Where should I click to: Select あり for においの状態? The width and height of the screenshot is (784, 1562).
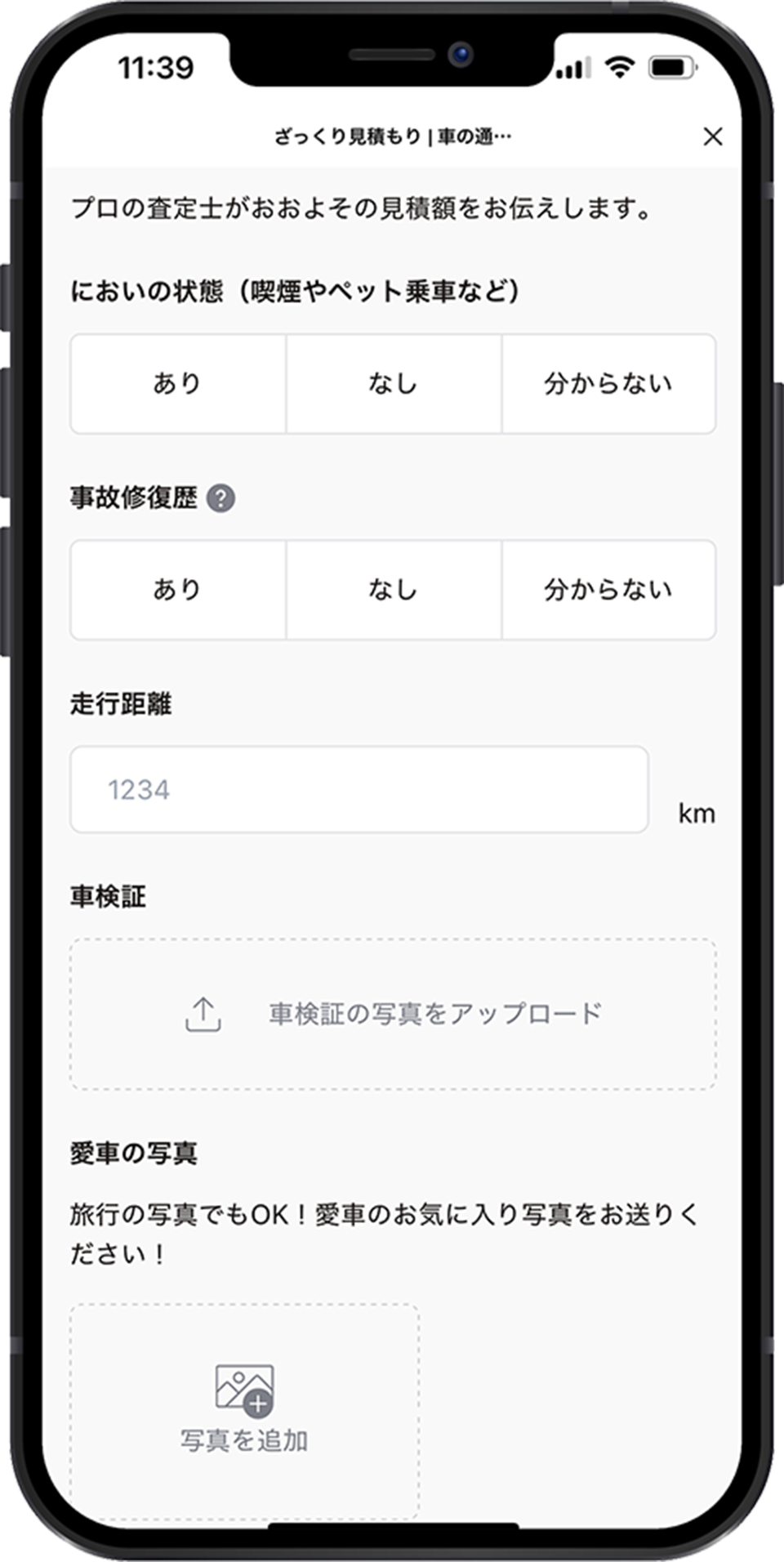178,383
